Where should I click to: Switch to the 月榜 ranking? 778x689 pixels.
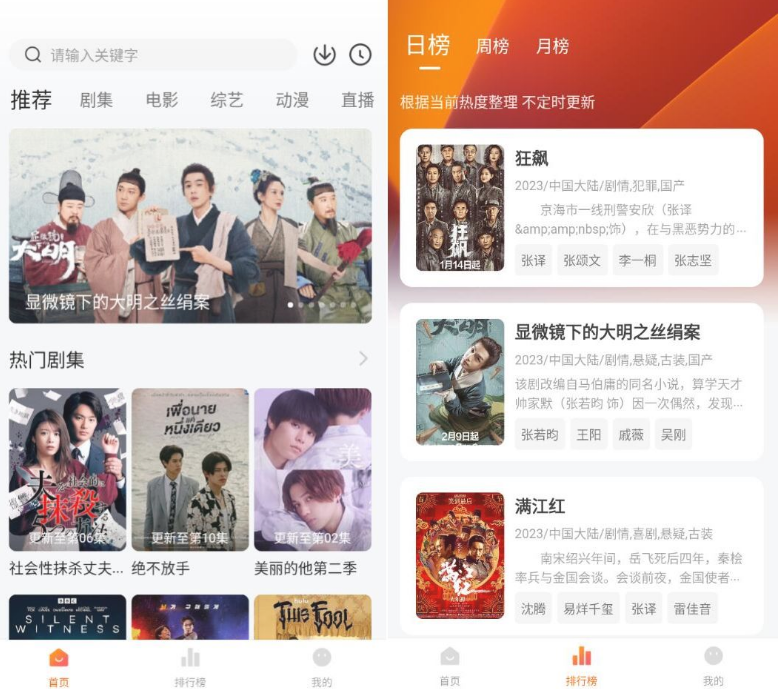[x=552, y=46]
